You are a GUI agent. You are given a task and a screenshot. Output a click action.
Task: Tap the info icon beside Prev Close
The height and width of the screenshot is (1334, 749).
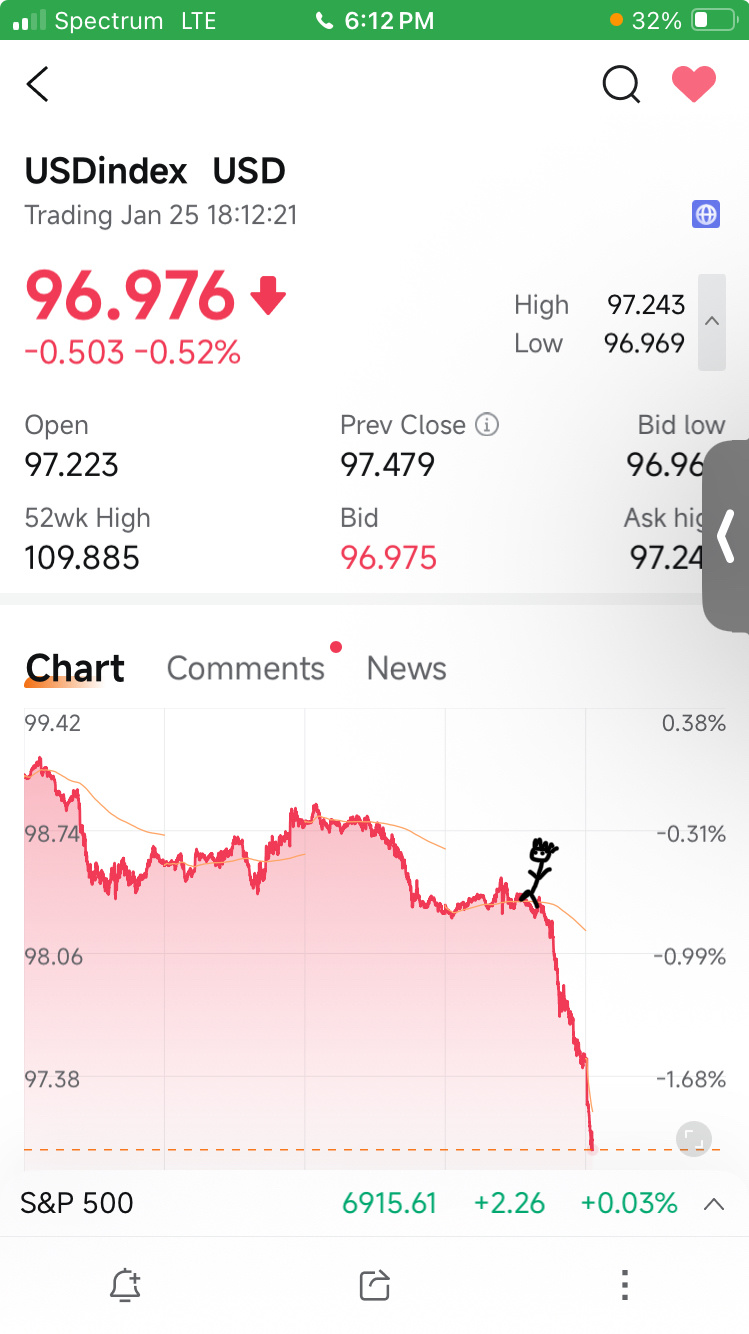tap(487, 425)
